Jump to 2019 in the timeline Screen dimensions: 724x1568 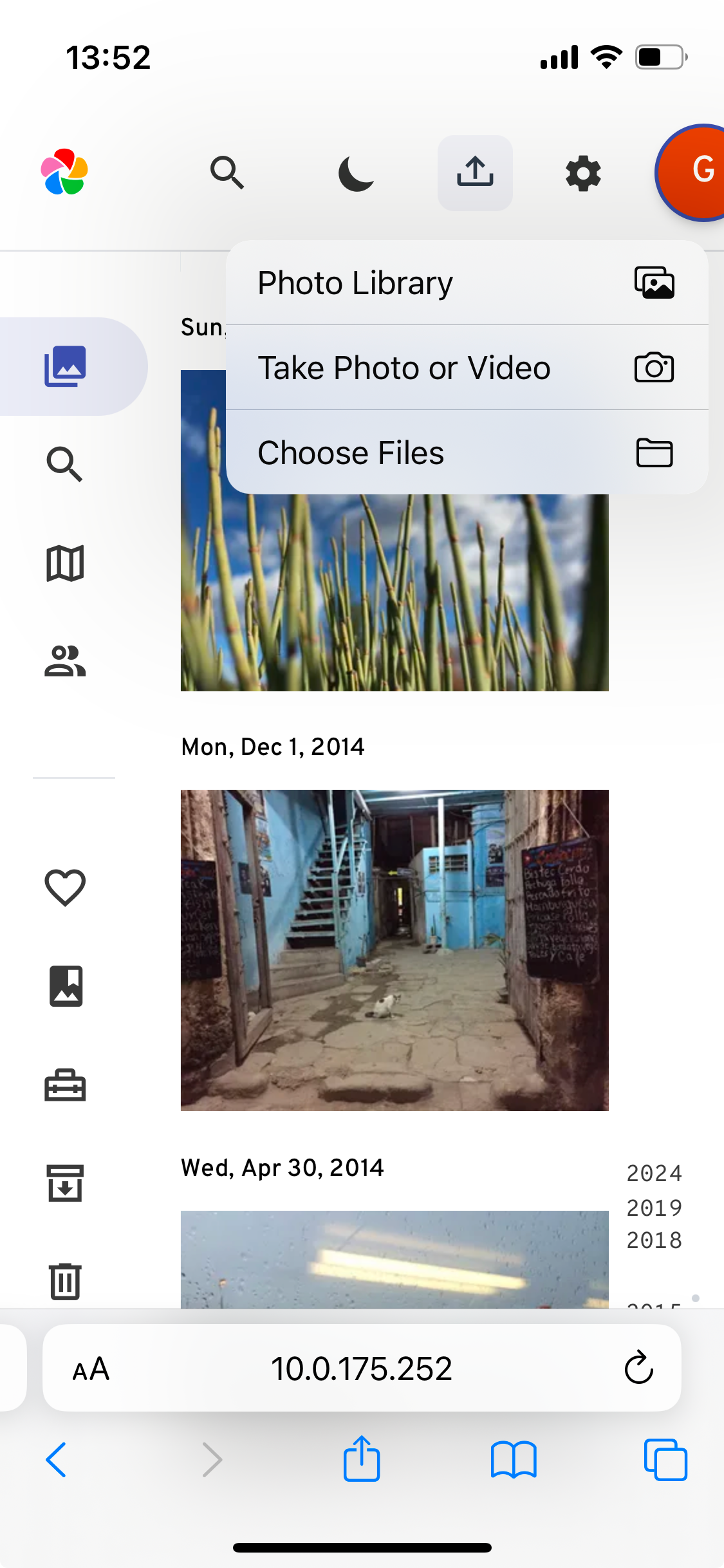pos(654,1208)
